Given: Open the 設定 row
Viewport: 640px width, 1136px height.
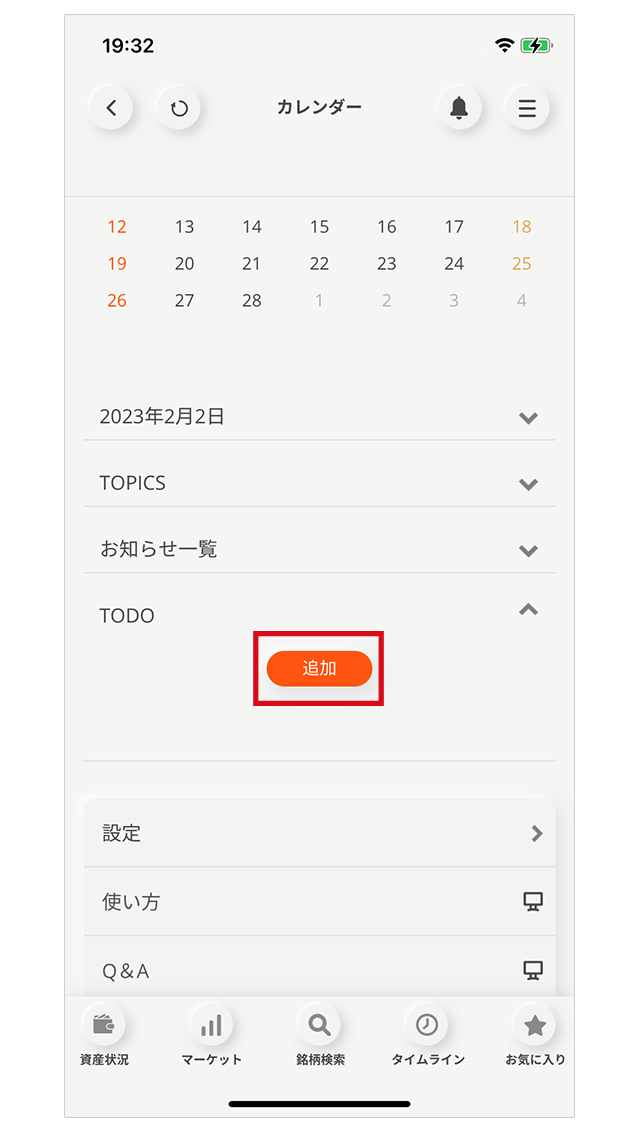Looking at the screenshot, I should click(x=319, y=833).
